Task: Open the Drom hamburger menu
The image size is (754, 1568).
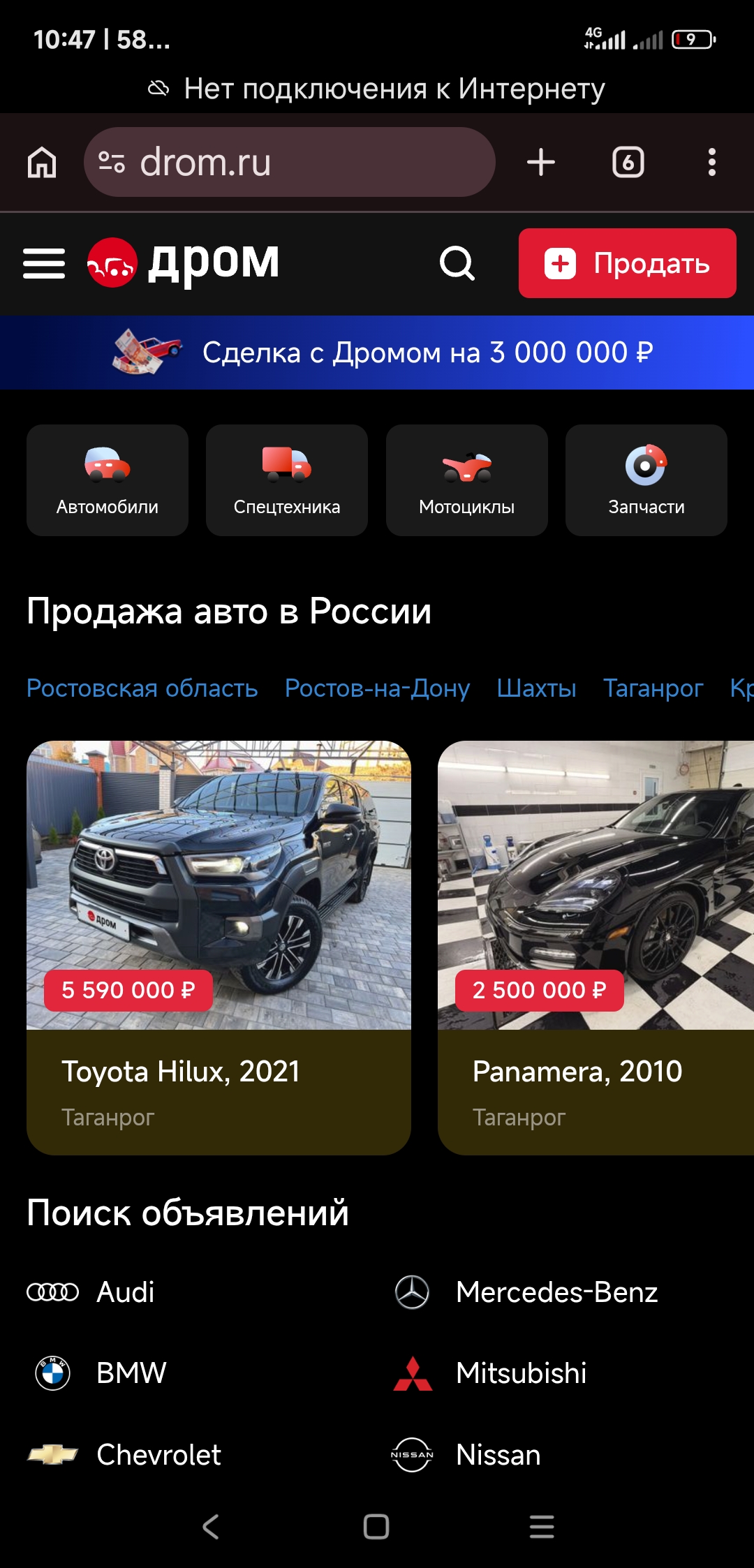Action: [x=44, y=263]
